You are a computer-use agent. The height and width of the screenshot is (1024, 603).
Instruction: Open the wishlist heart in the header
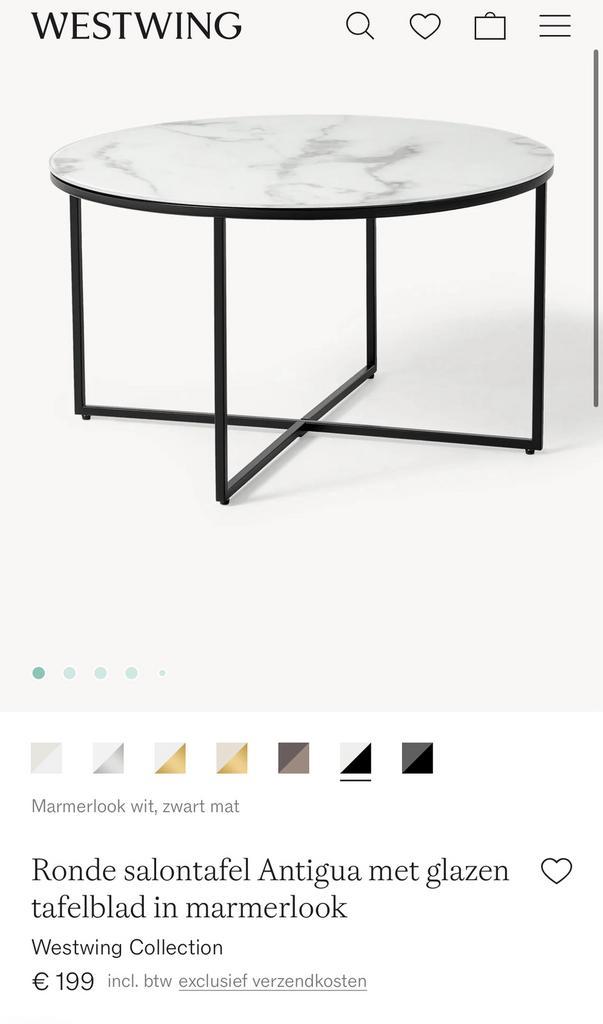[425, 26]
